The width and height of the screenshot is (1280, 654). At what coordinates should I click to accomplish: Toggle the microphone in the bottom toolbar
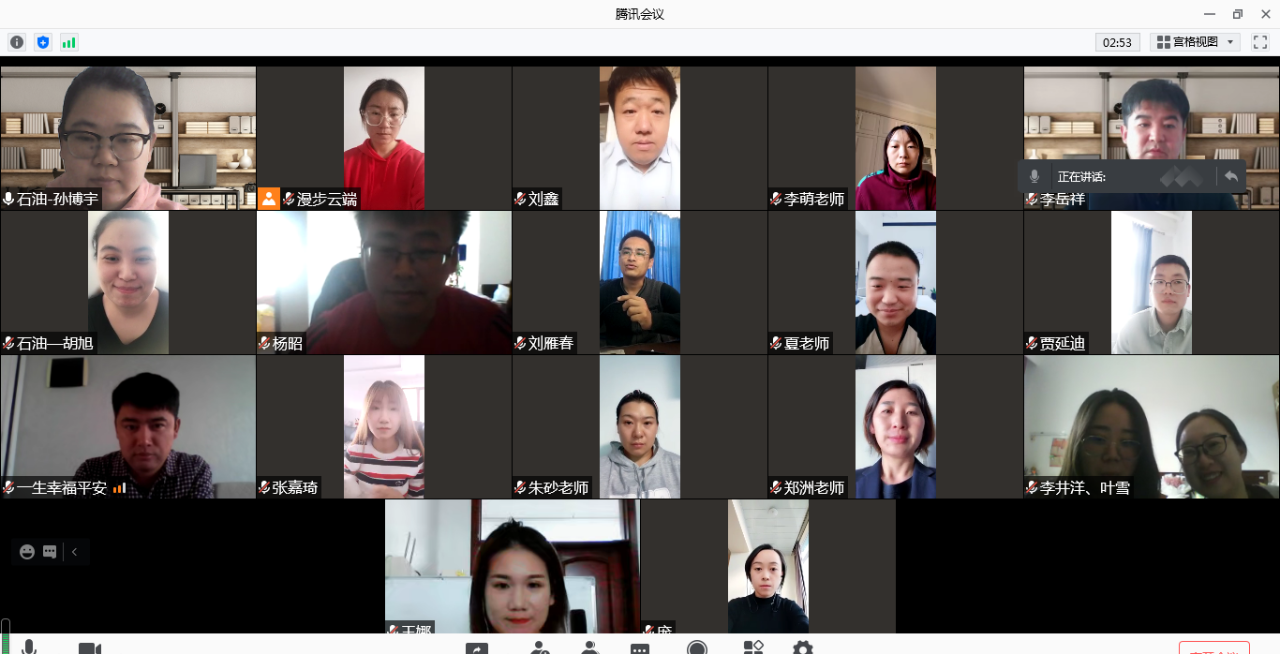[29, 647]
